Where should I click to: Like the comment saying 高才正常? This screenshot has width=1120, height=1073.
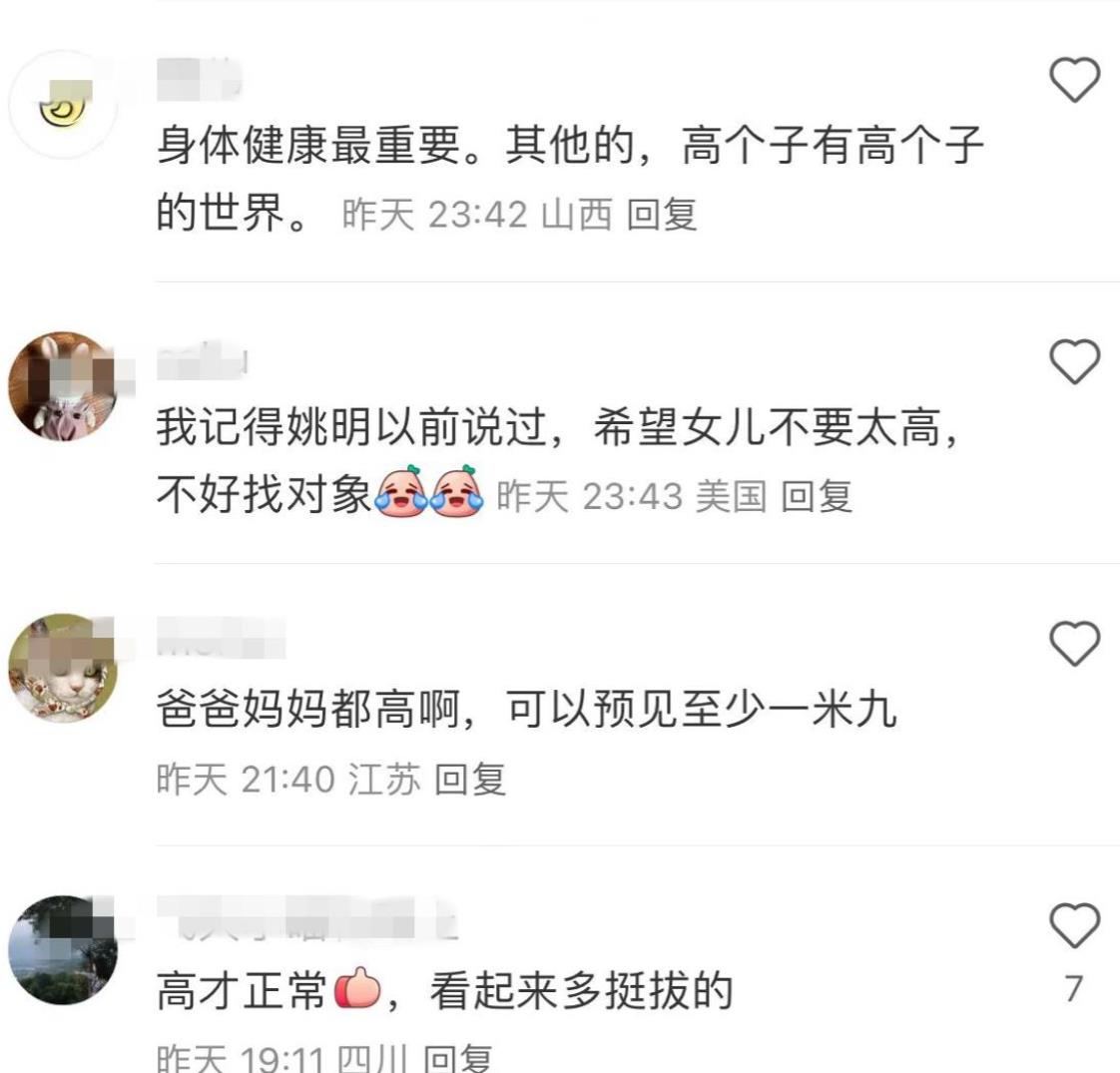point(1076,925)
